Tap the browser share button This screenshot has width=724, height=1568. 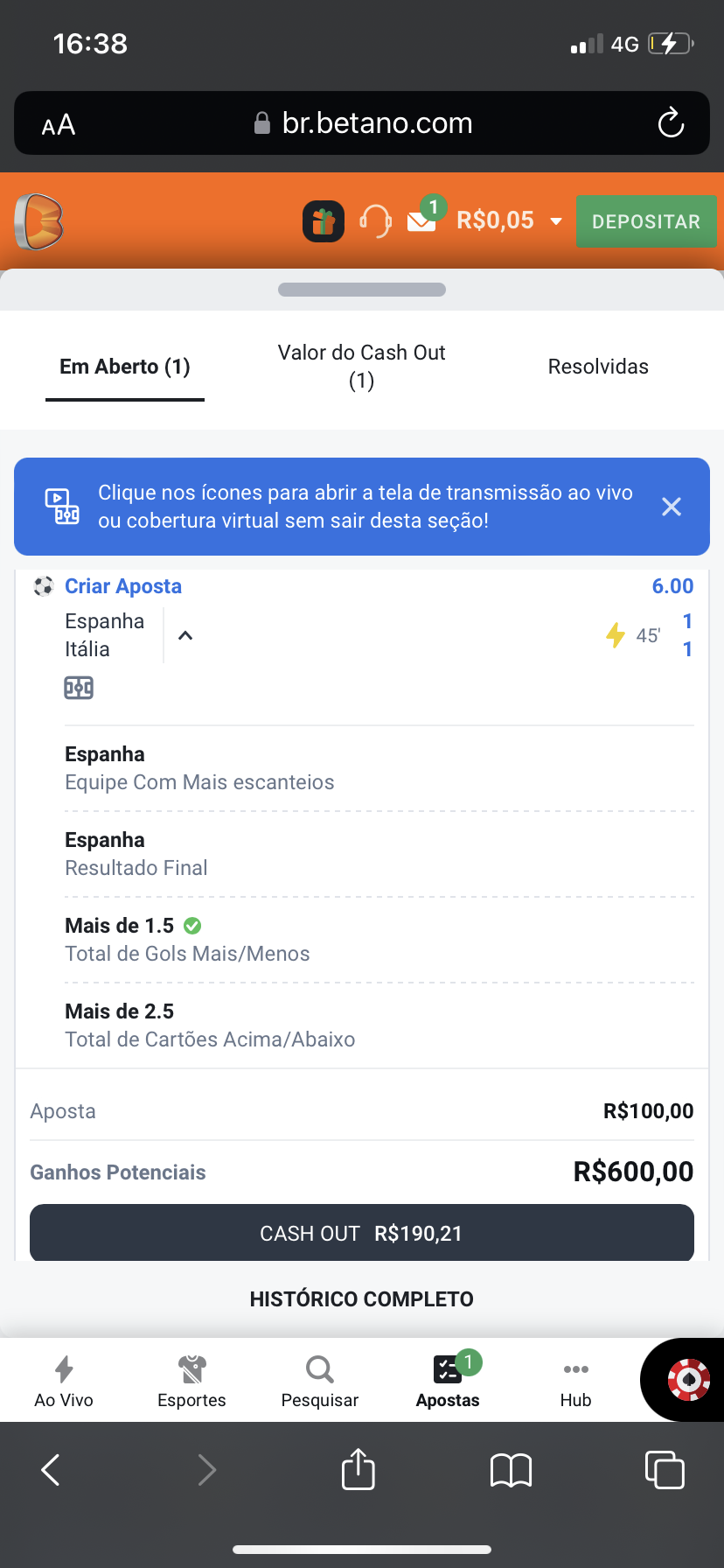click(x=358, y=1469)
